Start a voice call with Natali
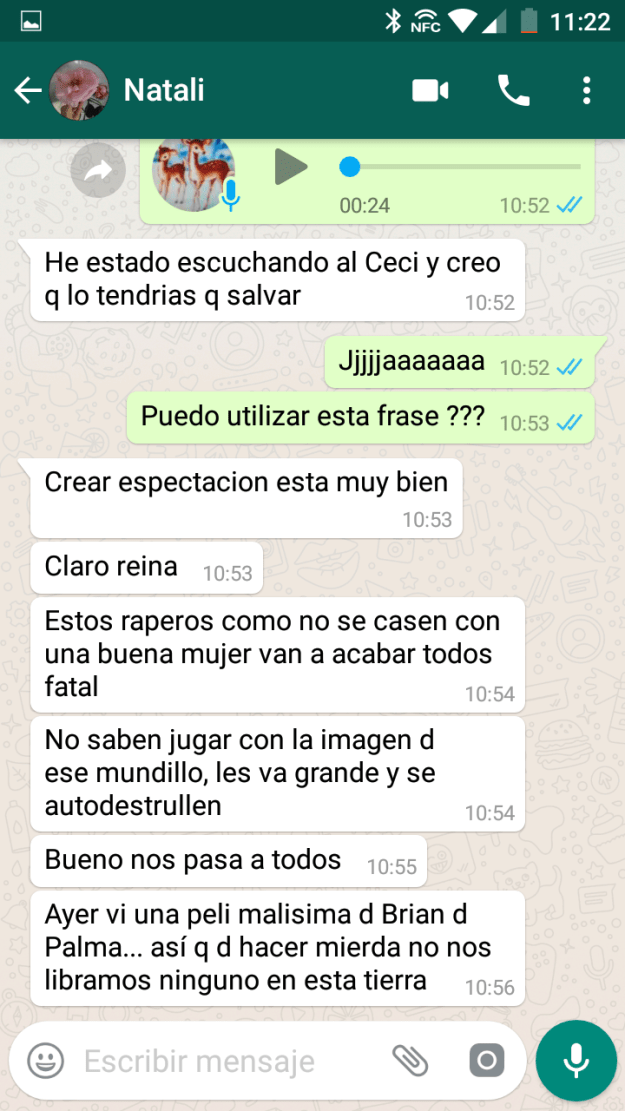This screenshot has width=625, height=1111. (x=513, y=91)
